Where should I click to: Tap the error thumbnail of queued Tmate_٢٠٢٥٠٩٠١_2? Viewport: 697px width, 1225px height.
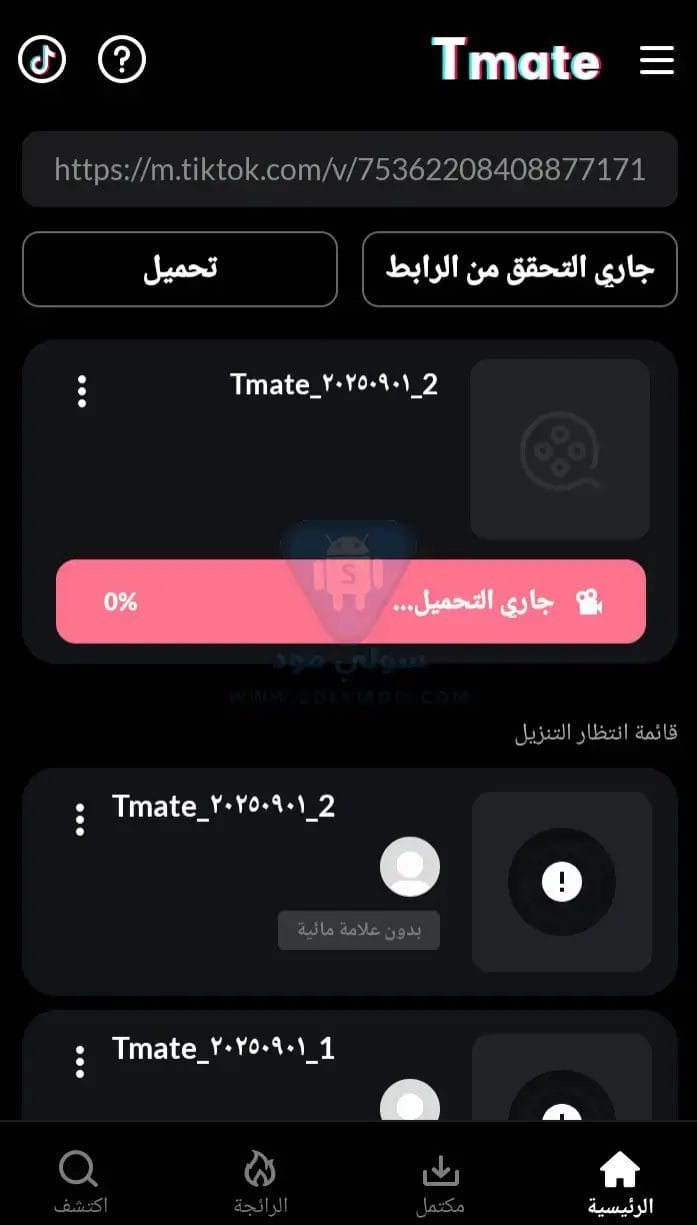coord(561,882)
